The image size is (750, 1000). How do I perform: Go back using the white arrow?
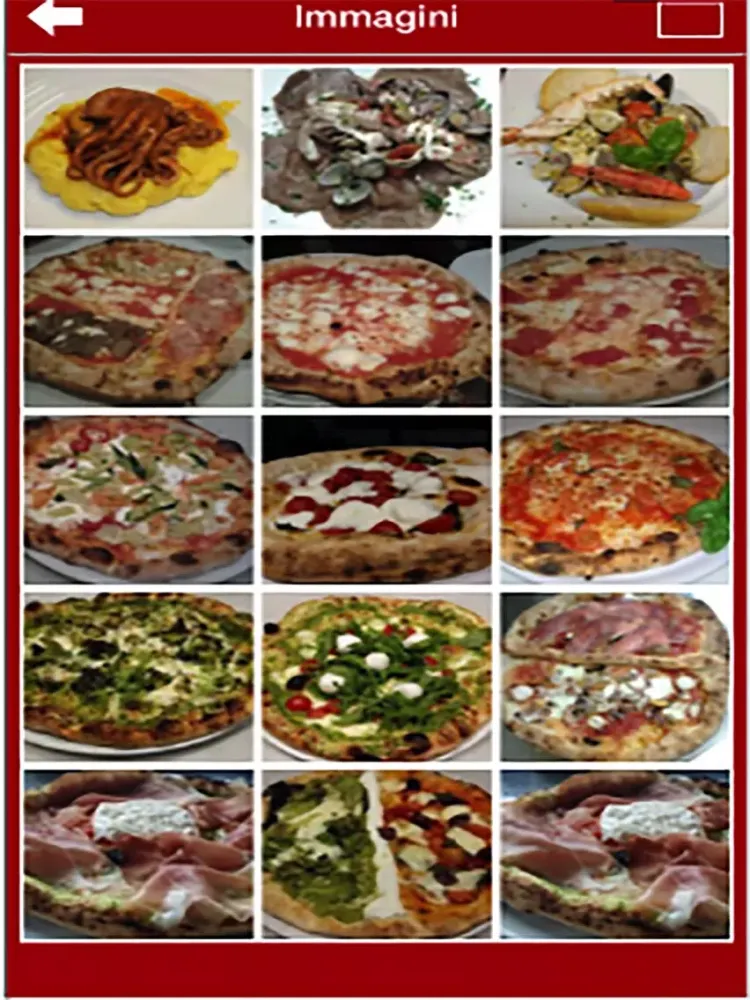[x=55, y=19]
